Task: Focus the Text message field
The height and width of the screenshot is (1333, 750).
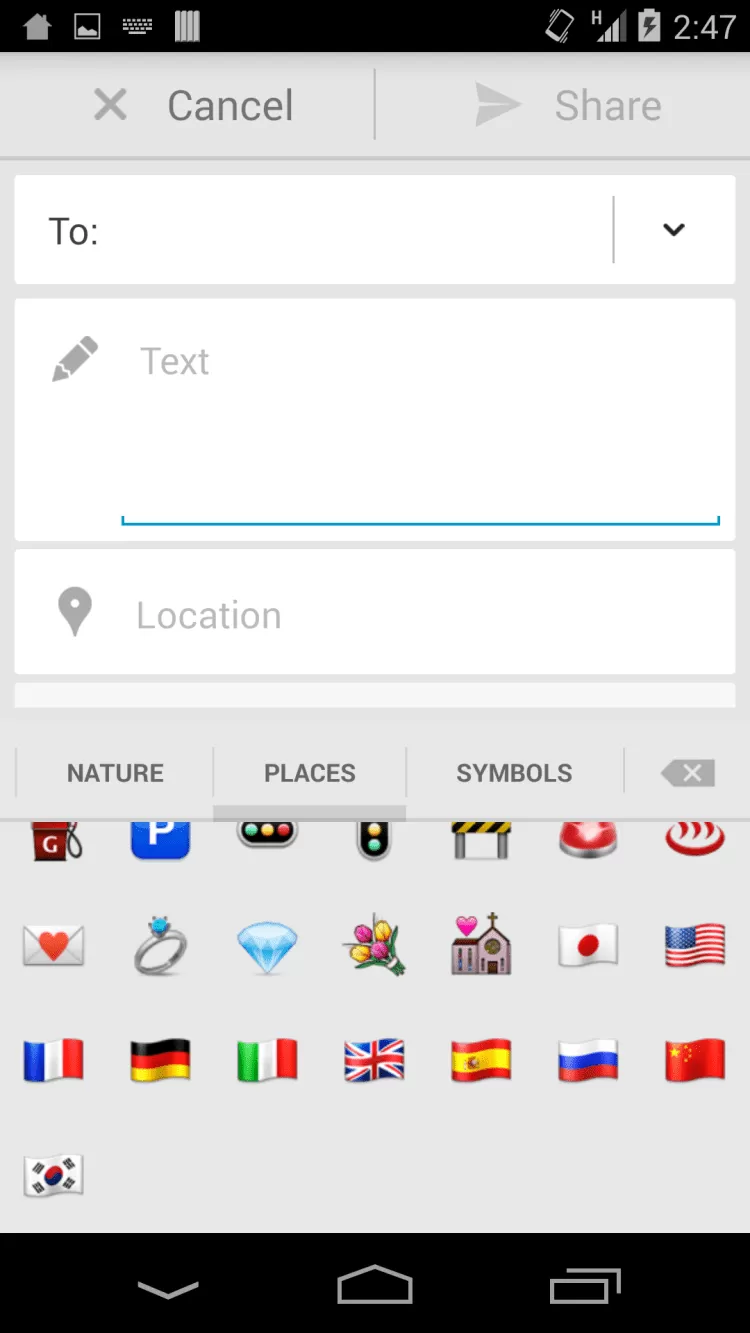Action: (420, 420)
